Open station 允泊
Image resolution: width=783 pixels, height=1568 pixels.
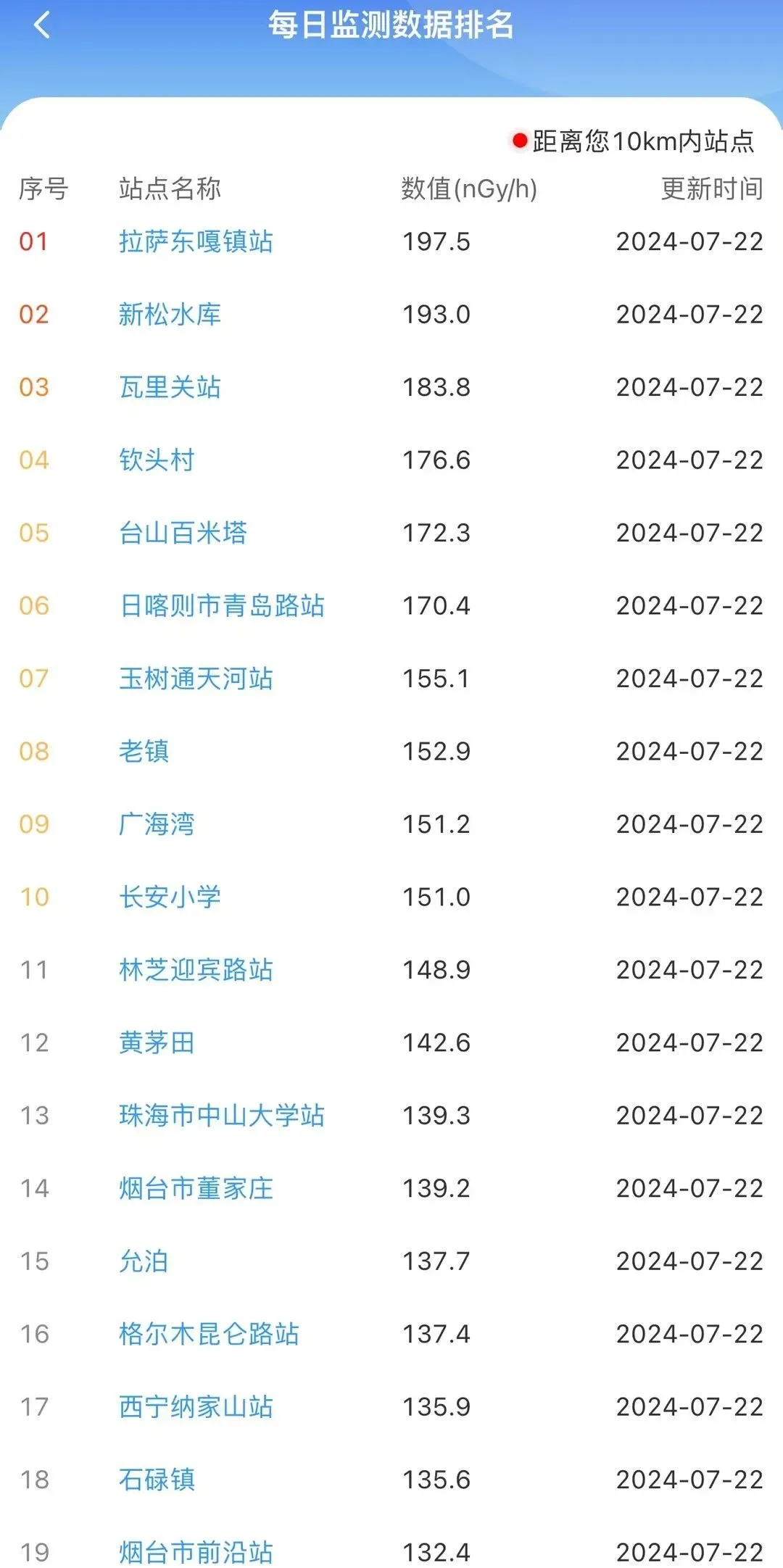144,1261
